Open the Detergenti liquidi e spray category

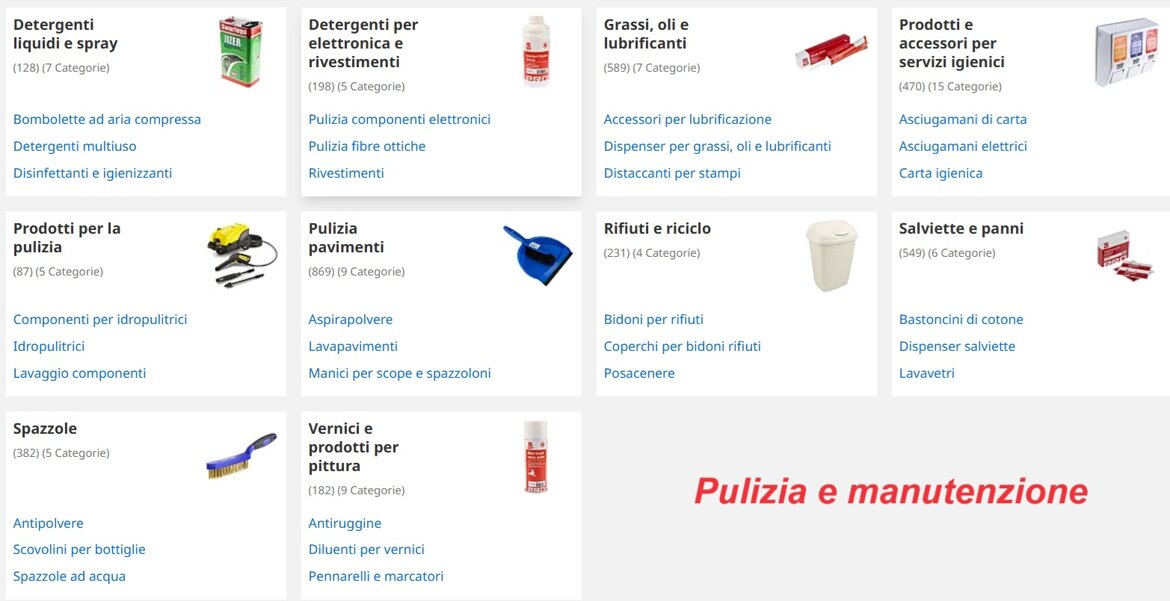click(x=65, y=34)
